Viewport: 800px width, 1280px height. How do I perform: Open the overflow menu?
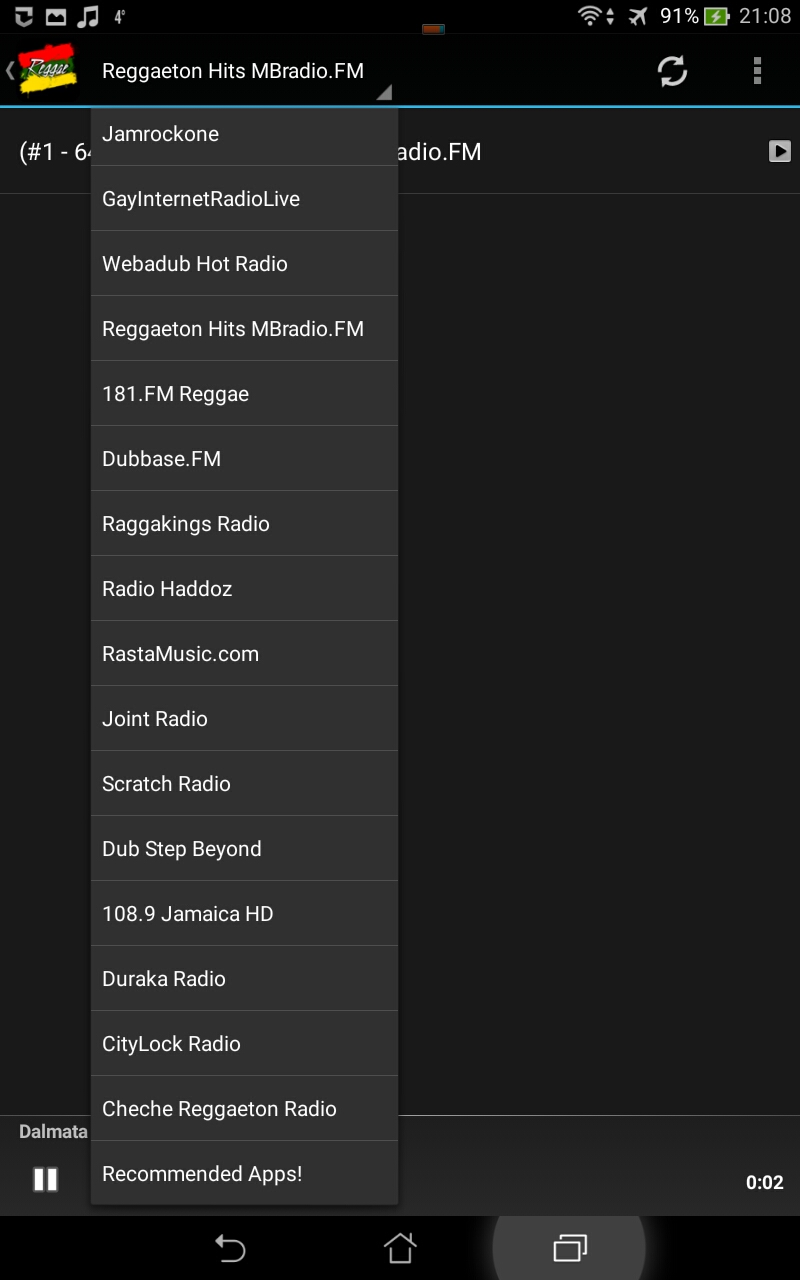757,71
